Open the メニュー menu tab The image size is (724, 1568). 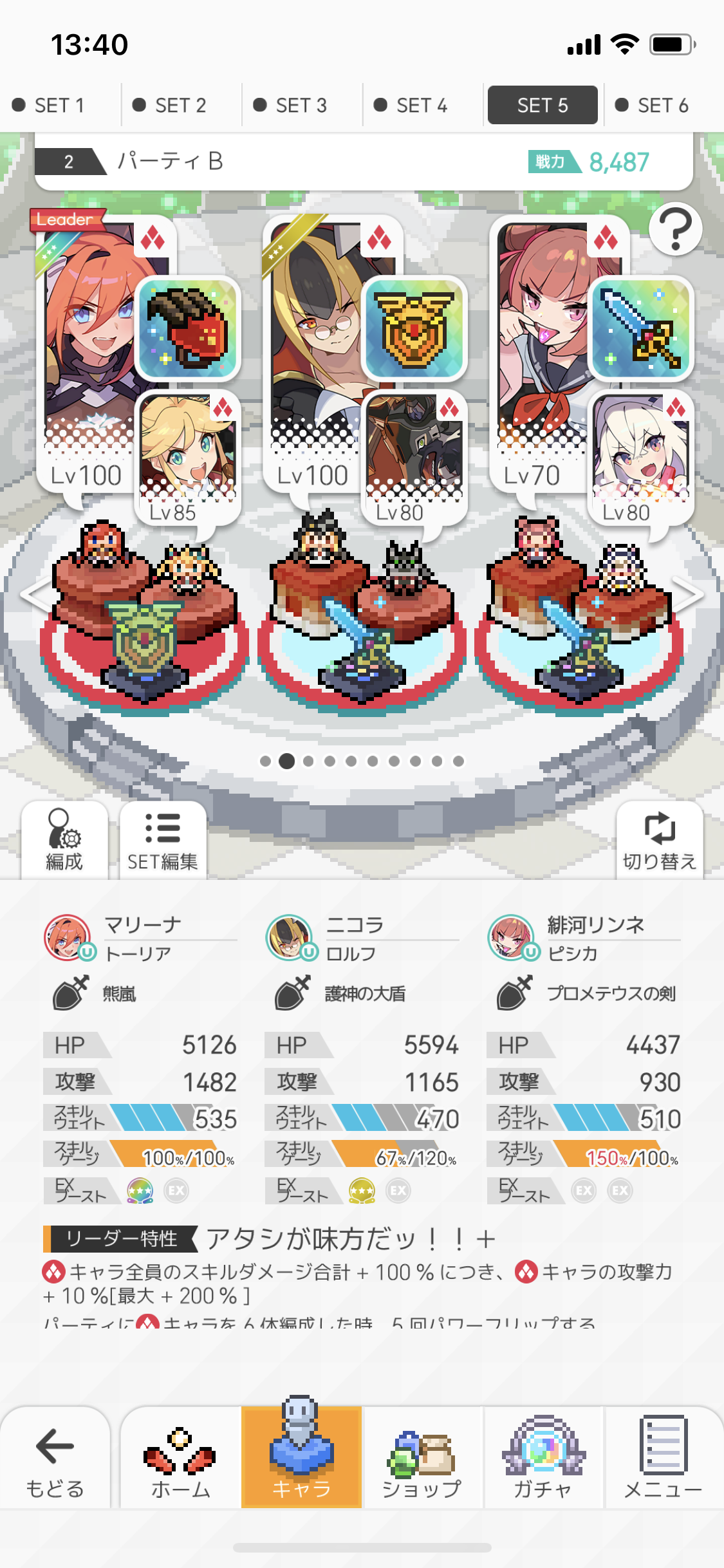click(663, 1458)
